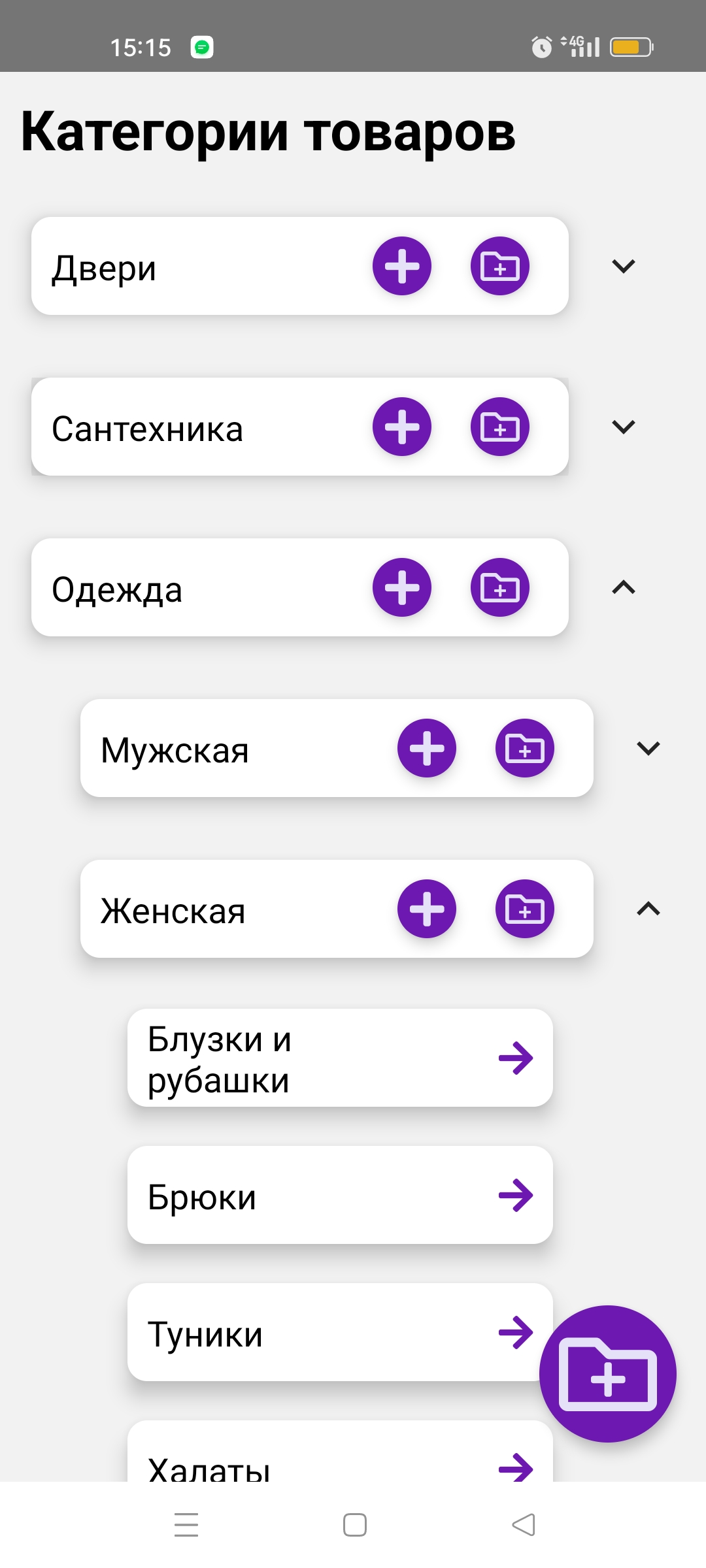This screenshot has width=706, height=1568.
Task: Tap the floating add-folder button
Action: 607,1373
